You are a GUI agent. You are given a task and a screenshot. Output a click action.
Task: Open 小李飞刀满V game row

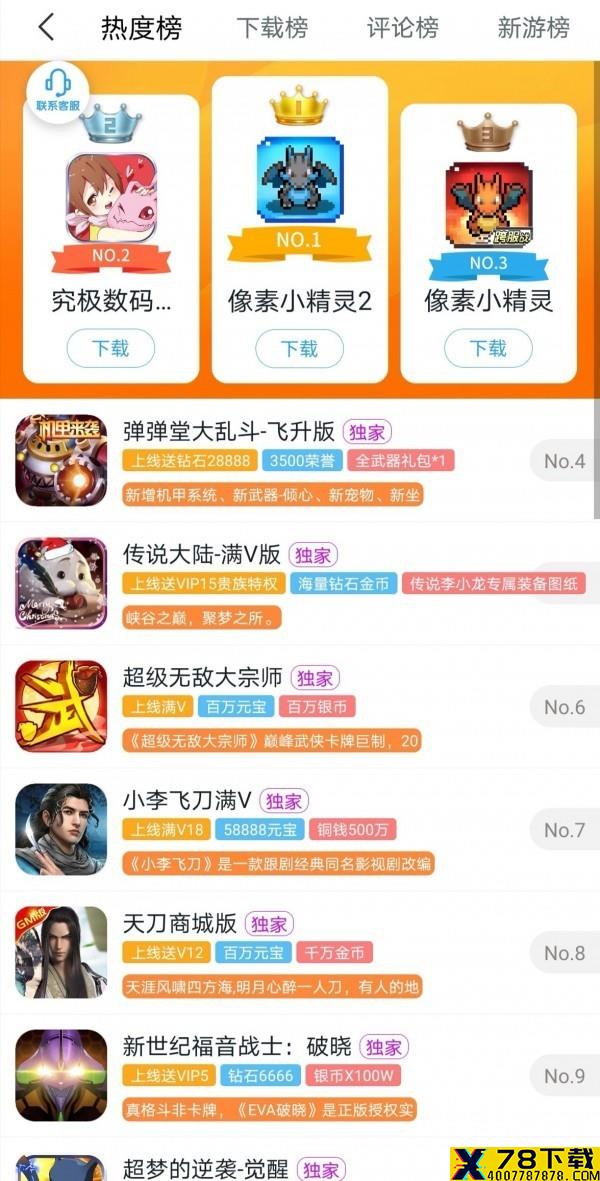pos(300,829)
